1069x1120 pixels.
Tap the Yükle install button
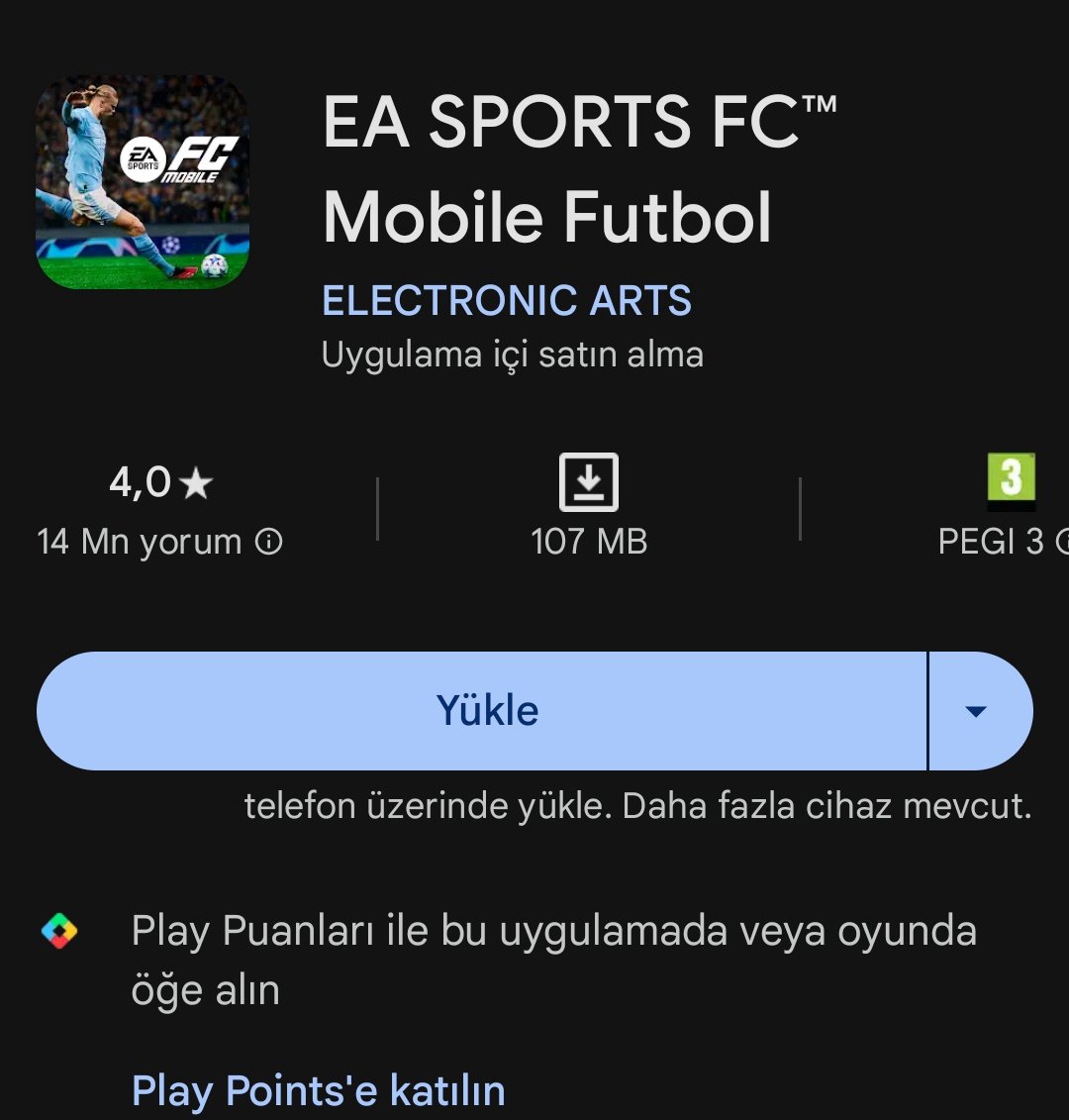485,711
